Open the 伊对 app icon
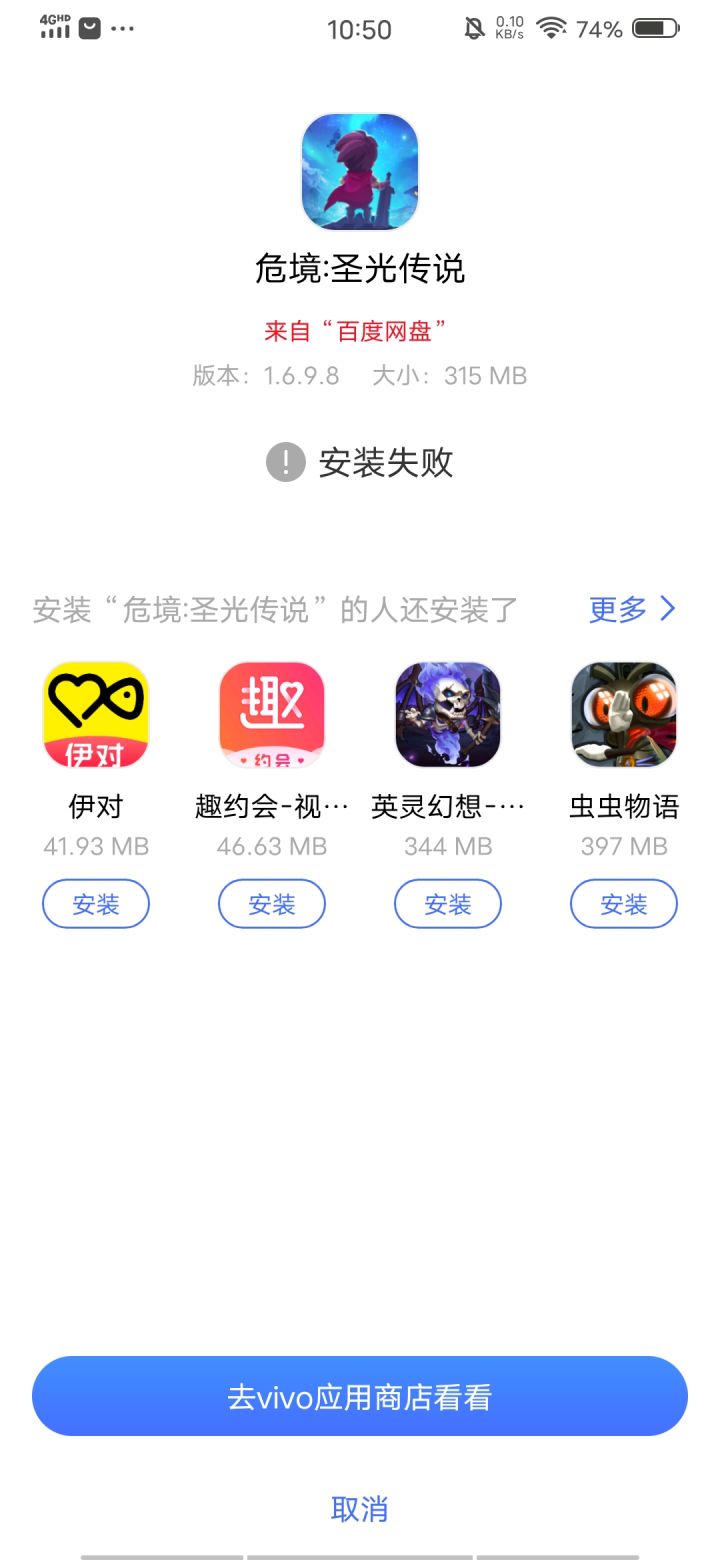 [95, 714]
